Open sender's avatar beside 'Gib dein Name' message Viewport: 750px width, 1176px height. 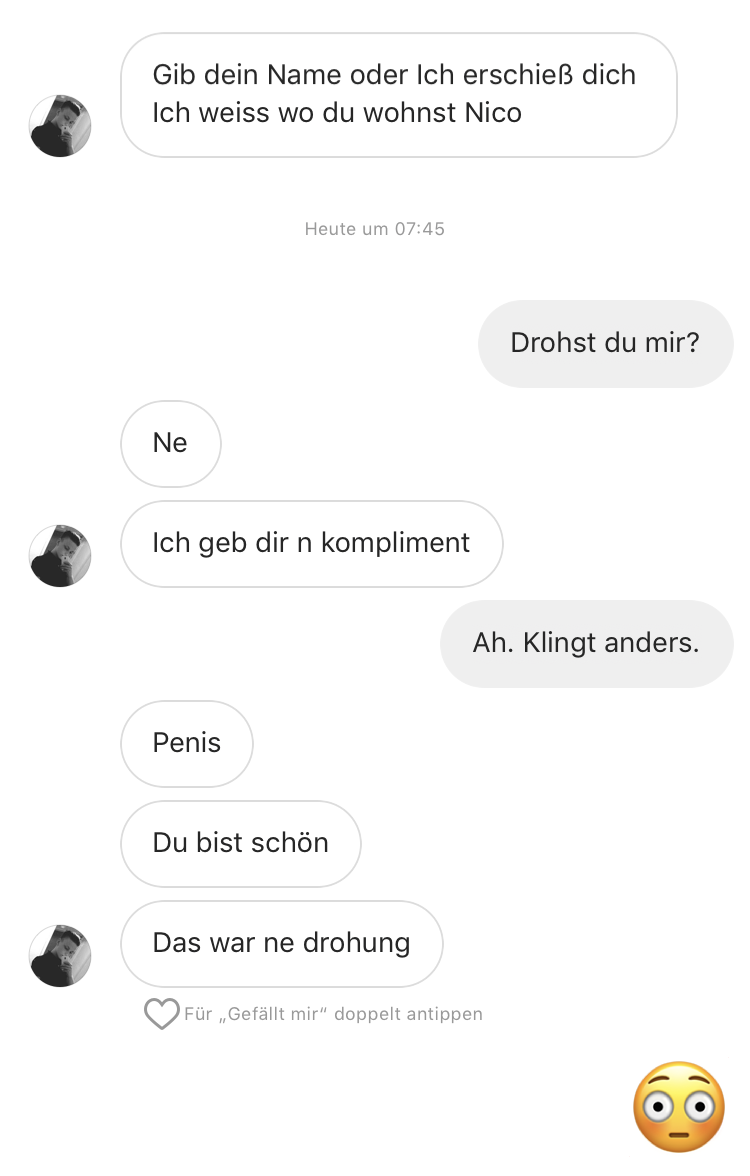[x=60, y=126]
